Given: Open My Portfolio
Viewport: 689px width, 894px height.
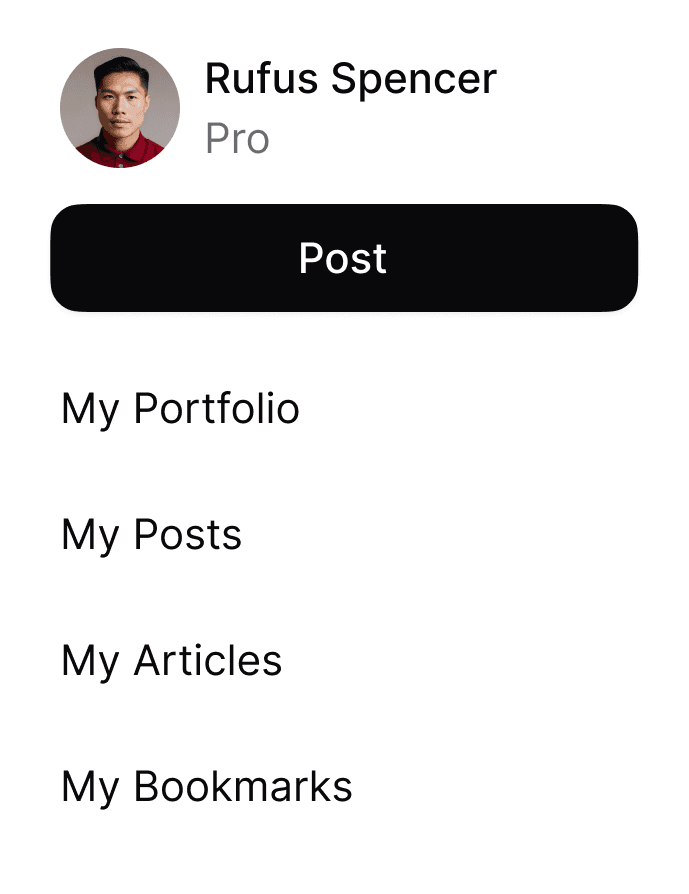Looking at the screenshot, I should [180, 409].
